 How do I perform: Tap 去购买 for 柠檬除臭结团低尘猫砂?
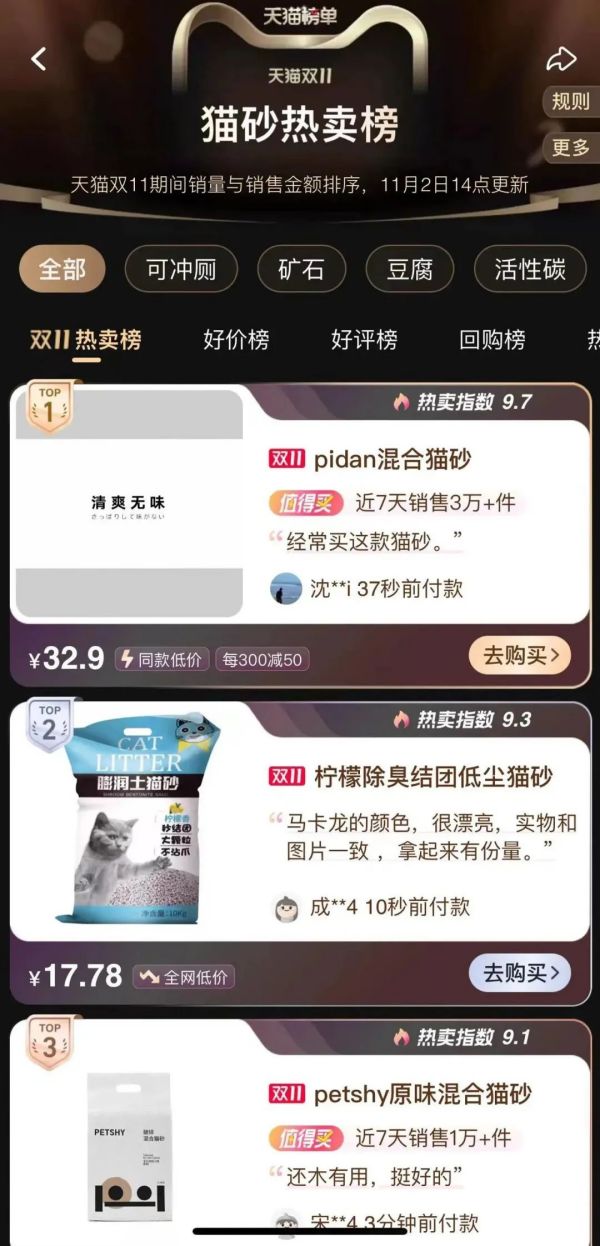519,973
